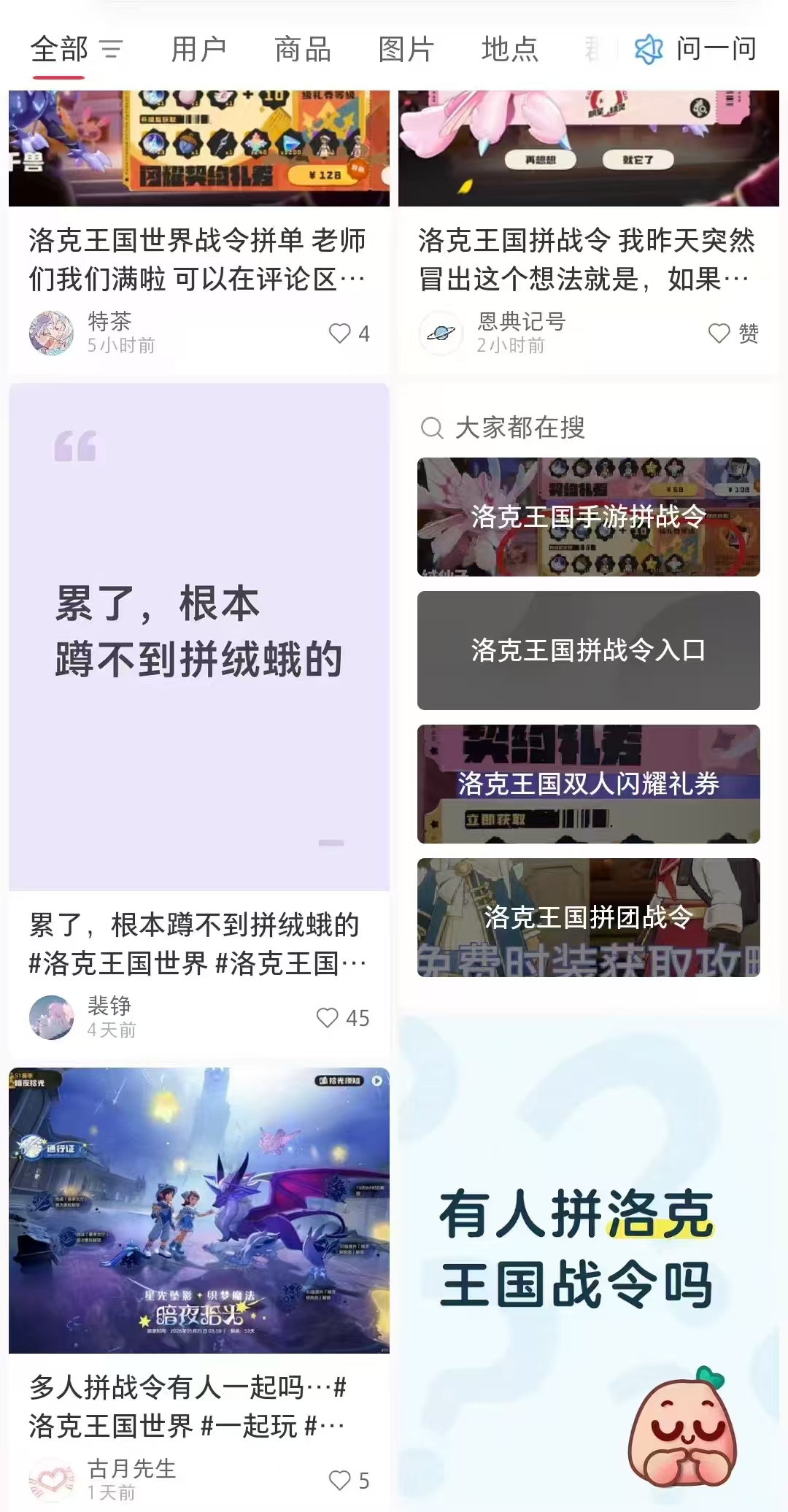Select the 洛克王国双人闪耀礼券 suggestion
Screen dimensions: 788x1512
(588, 784)
